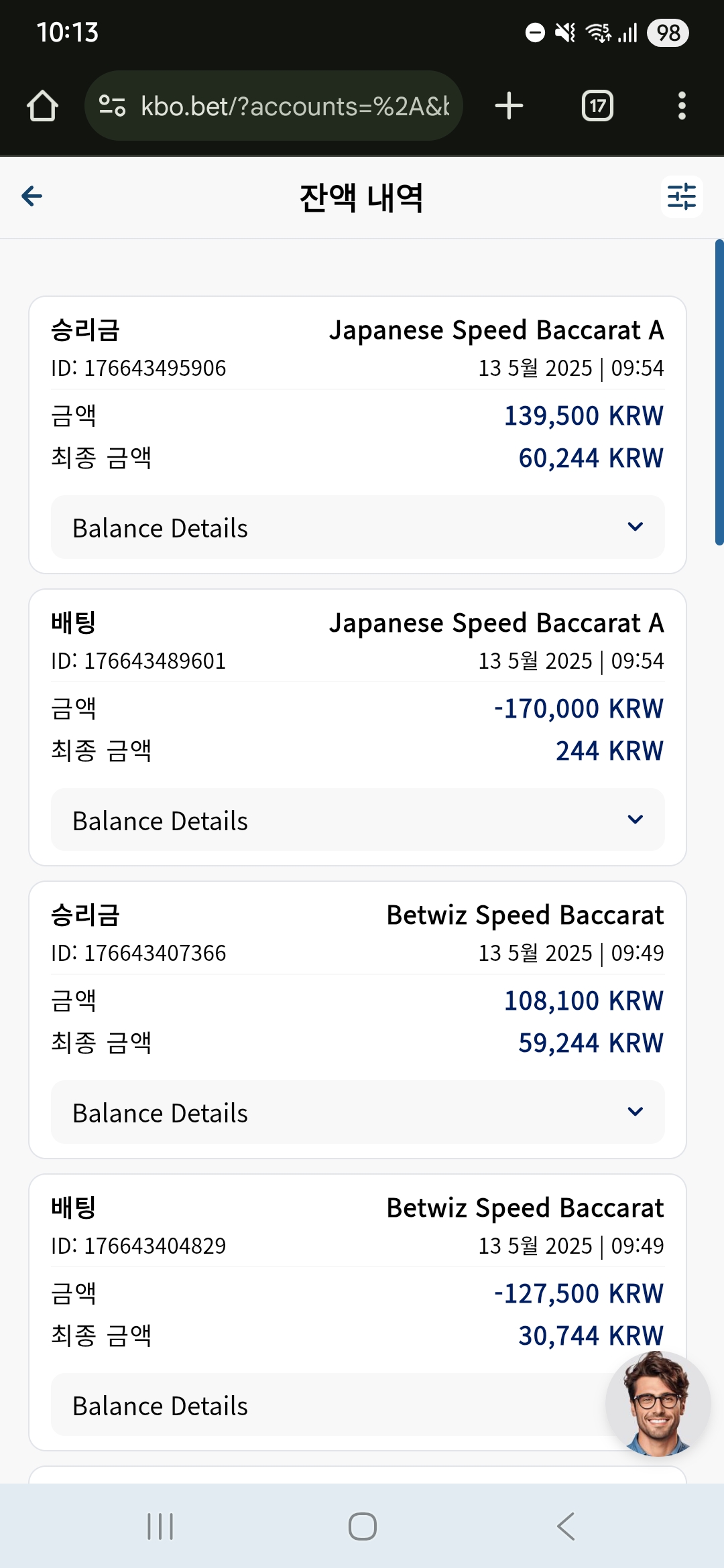
Task: Expand Balance Details for ID 176643495906
Action: pos(358,527)
